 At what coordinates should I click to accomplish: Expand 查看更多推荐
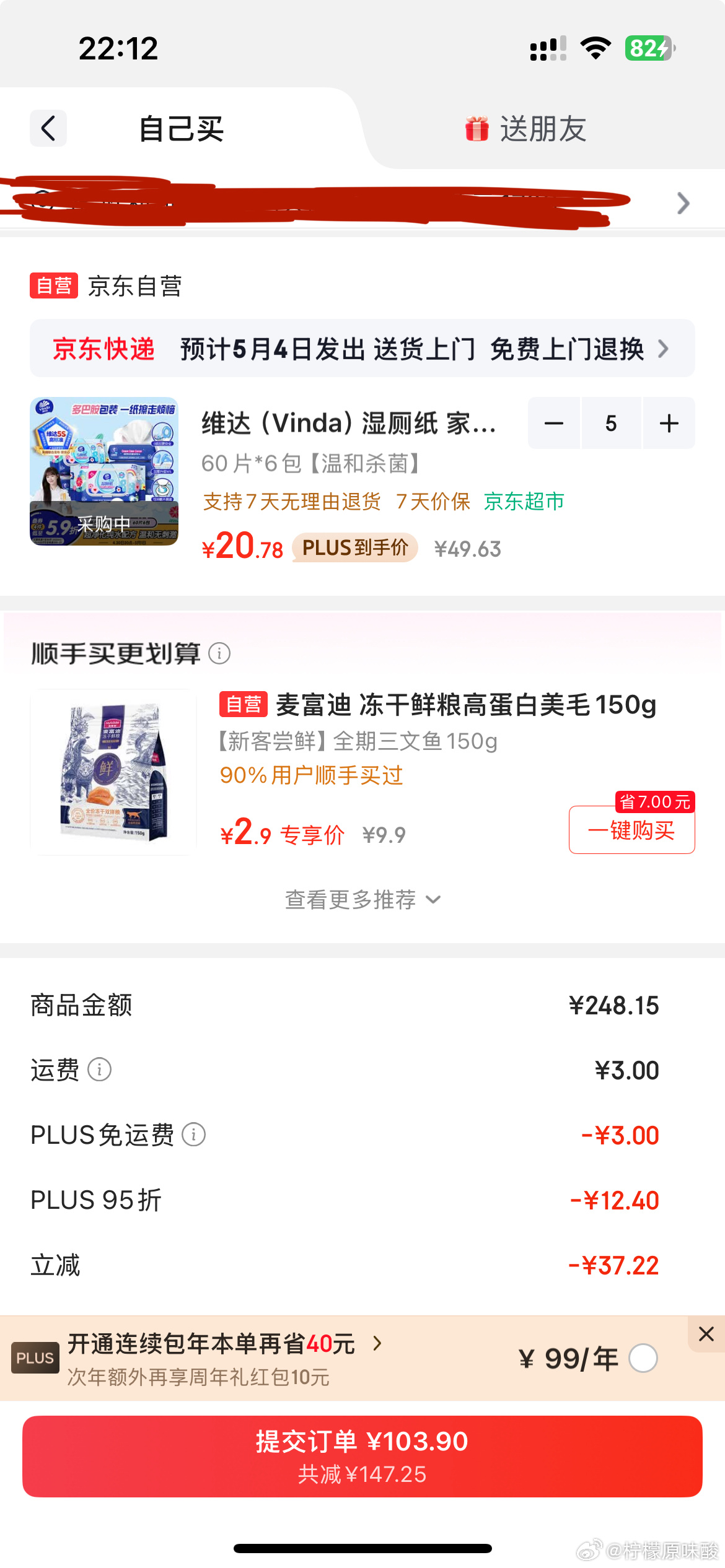click(362, 900)
